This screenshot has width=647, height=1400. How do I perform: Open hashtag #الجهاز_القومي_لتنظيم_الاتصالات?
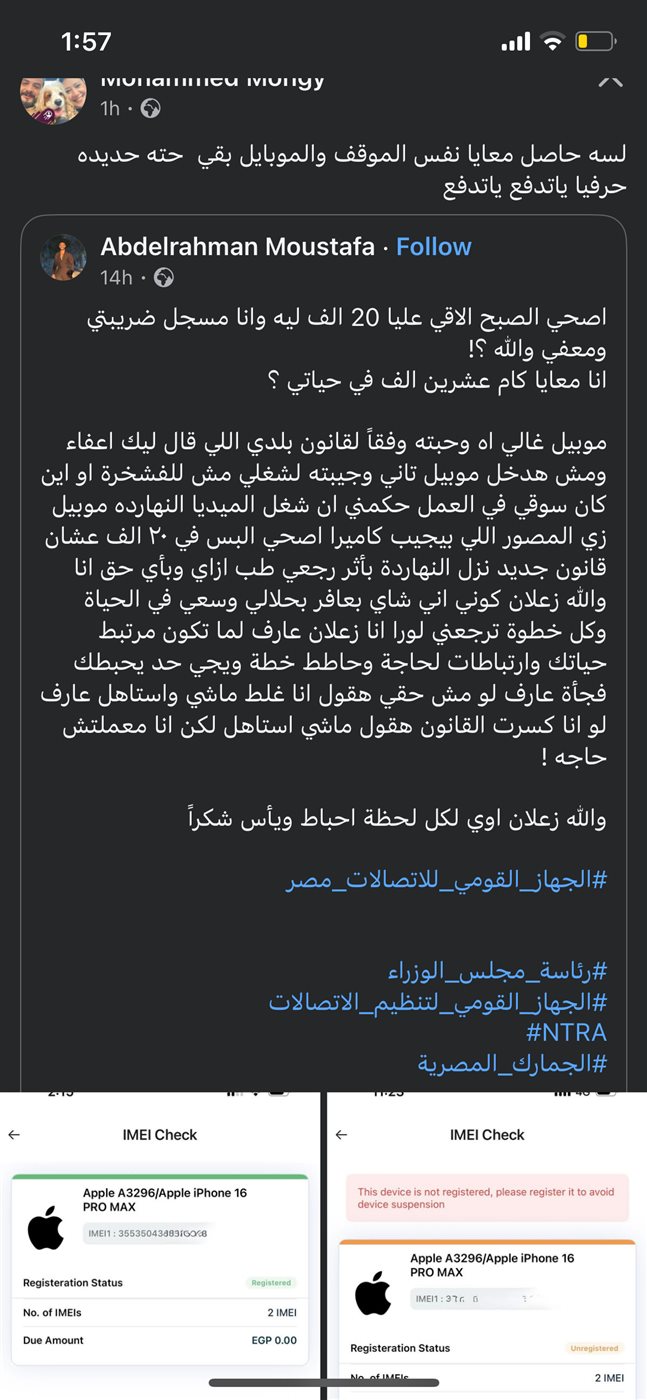438,1001
